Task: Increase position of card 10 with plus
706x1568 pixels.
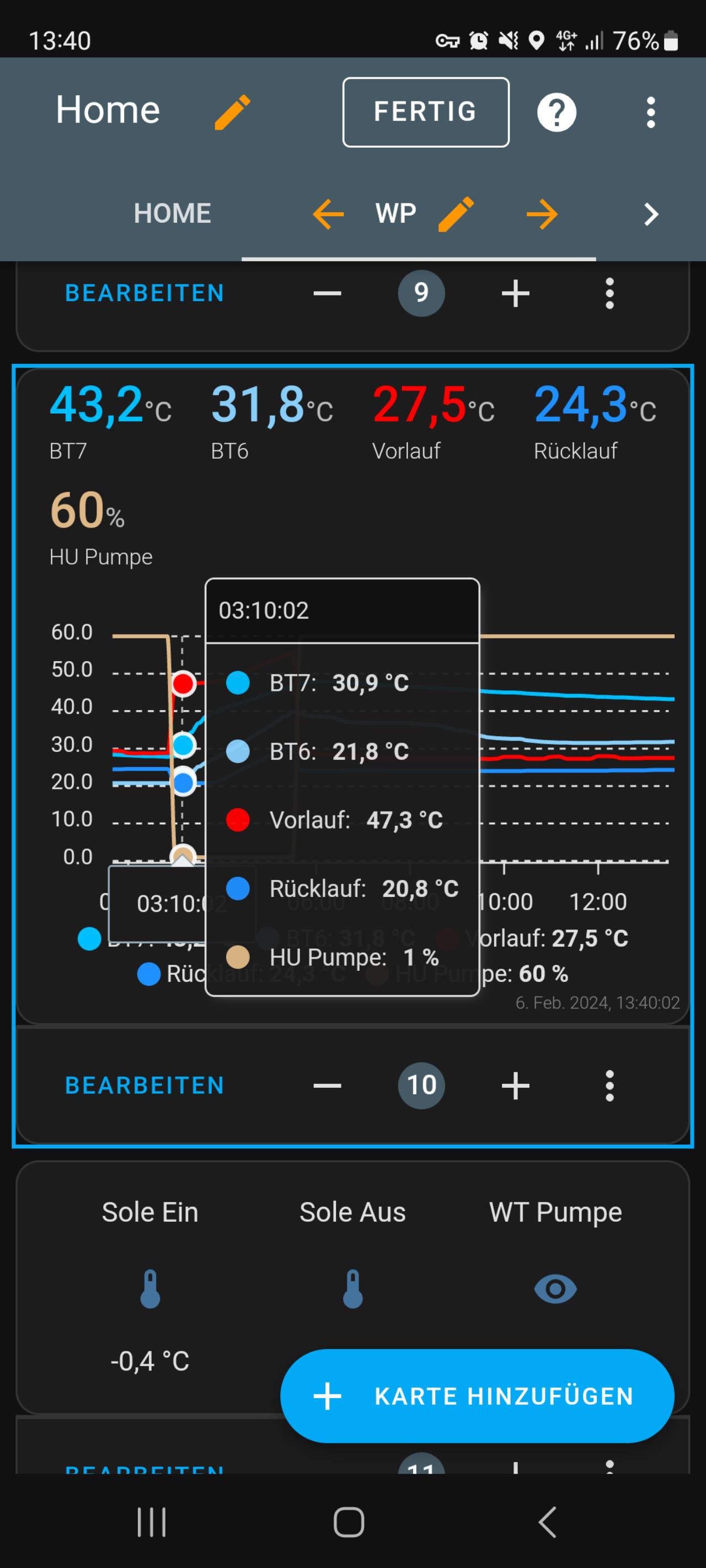Action: [x=515, y=1086]
